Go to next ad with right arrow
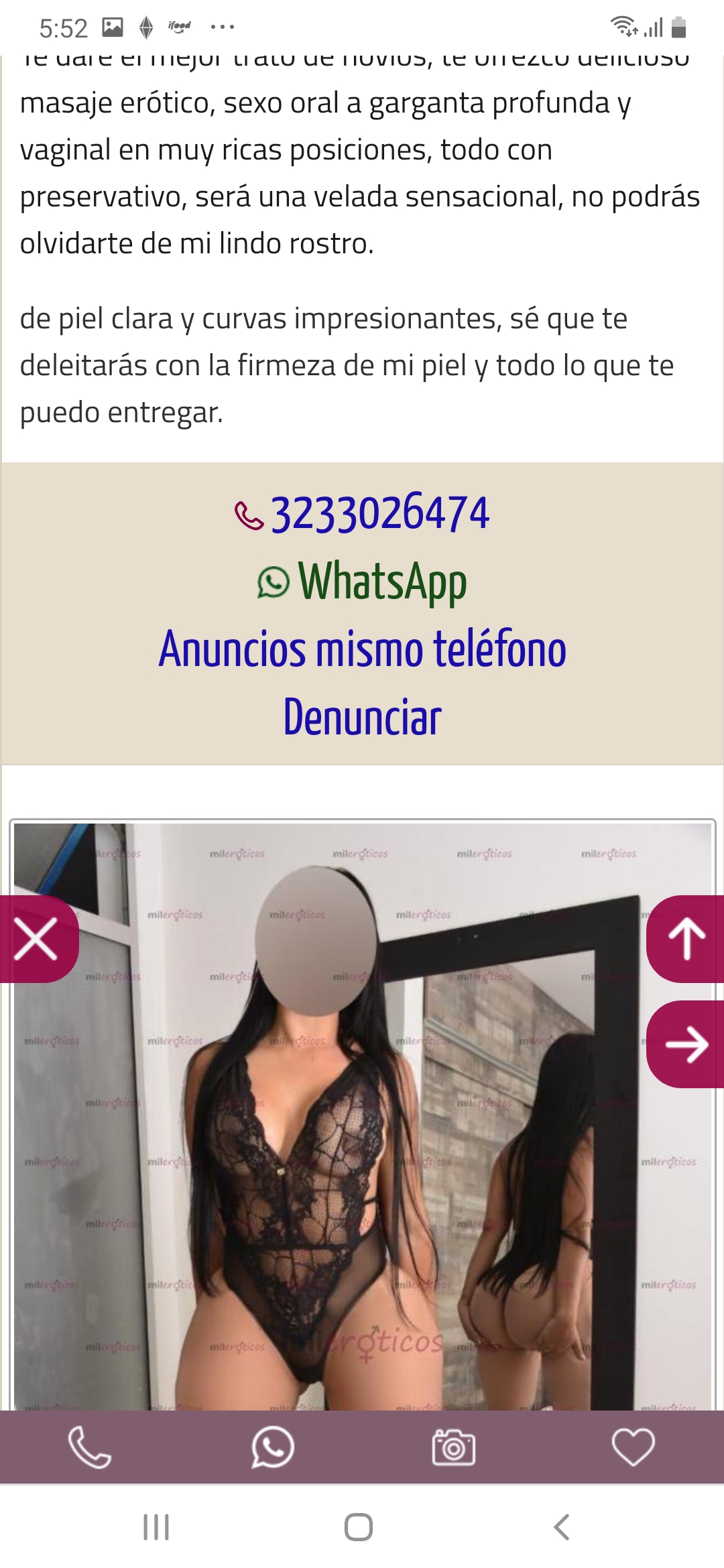The height and width of the screenshot is (1568, 724). 686,1044
